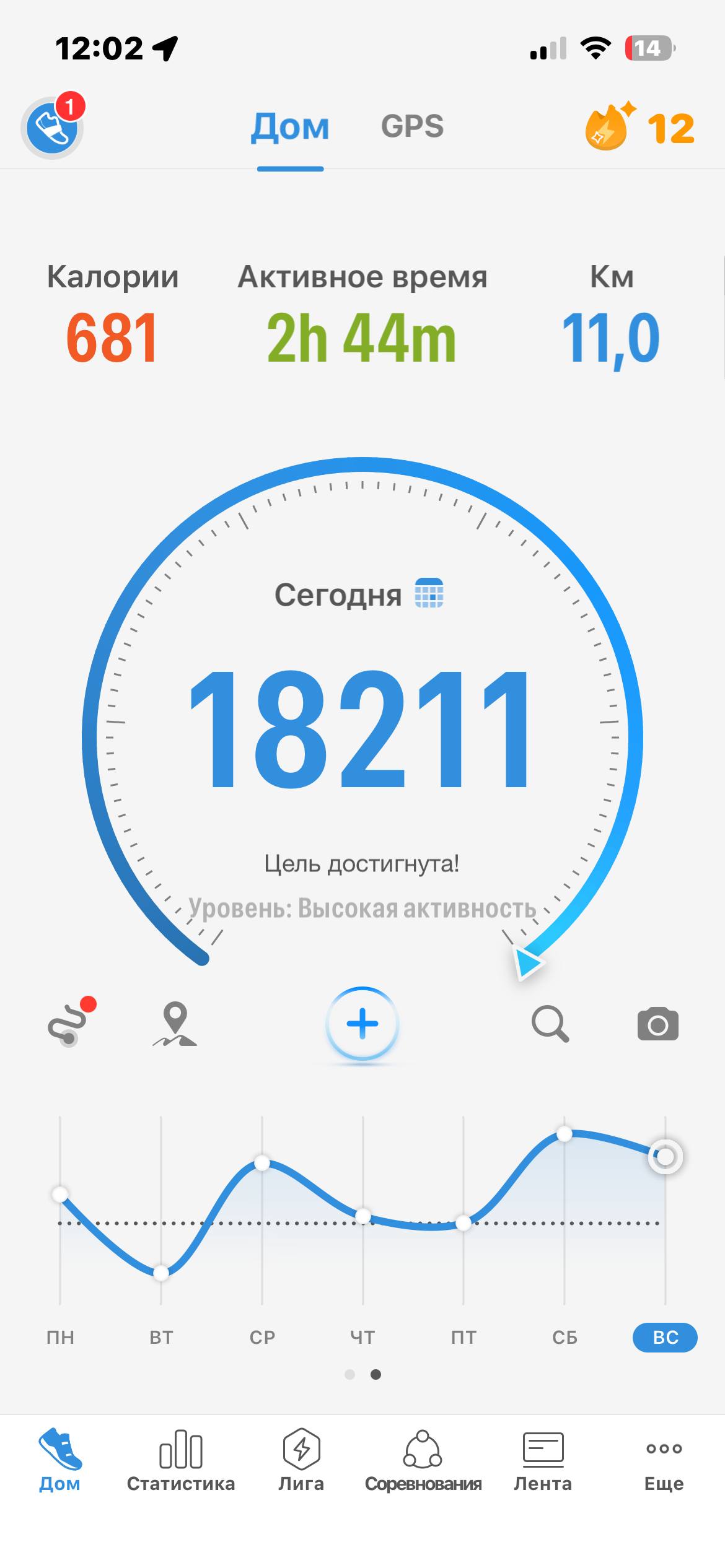Open the map location pin icon
The width and height of the screenshot is (725, 1568).
coord(175,1024)
